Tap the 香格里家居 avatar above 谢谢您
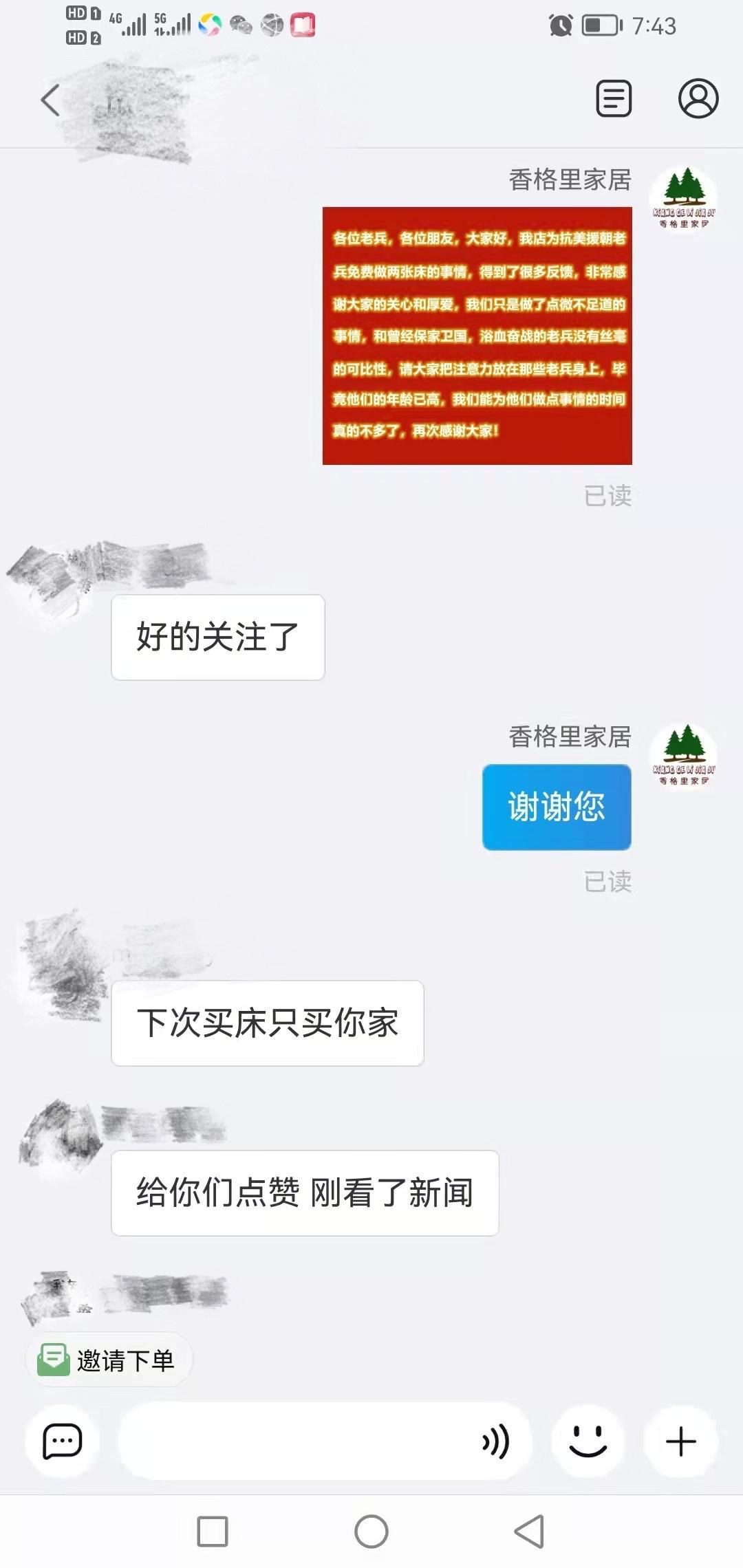743x1568 pixels. (683, 756)
